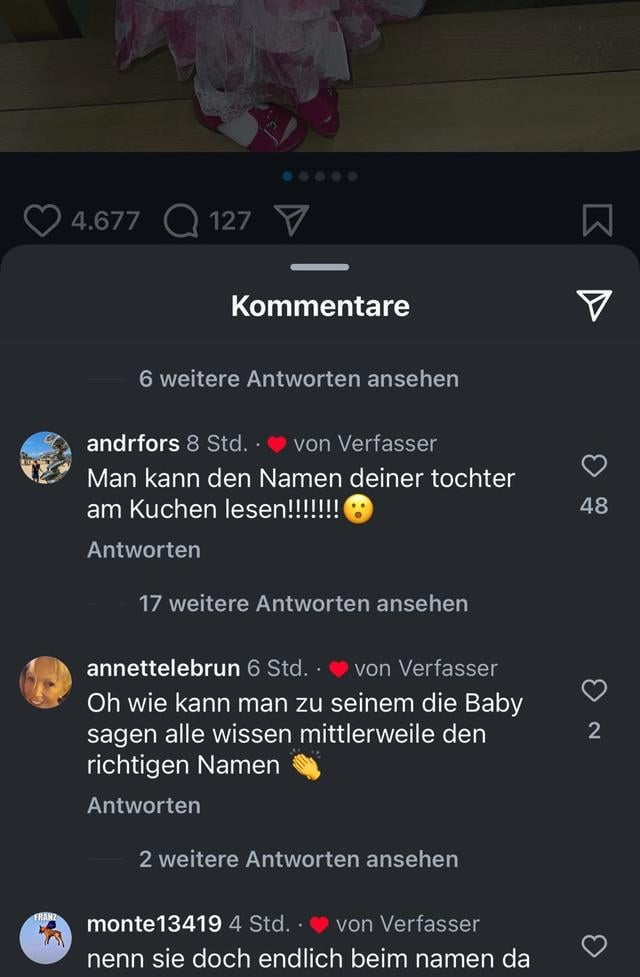This screenshot has height=977, width=640.
Task: Expand 6 weitere Antworten ansehen
Action: click(298, 379)
